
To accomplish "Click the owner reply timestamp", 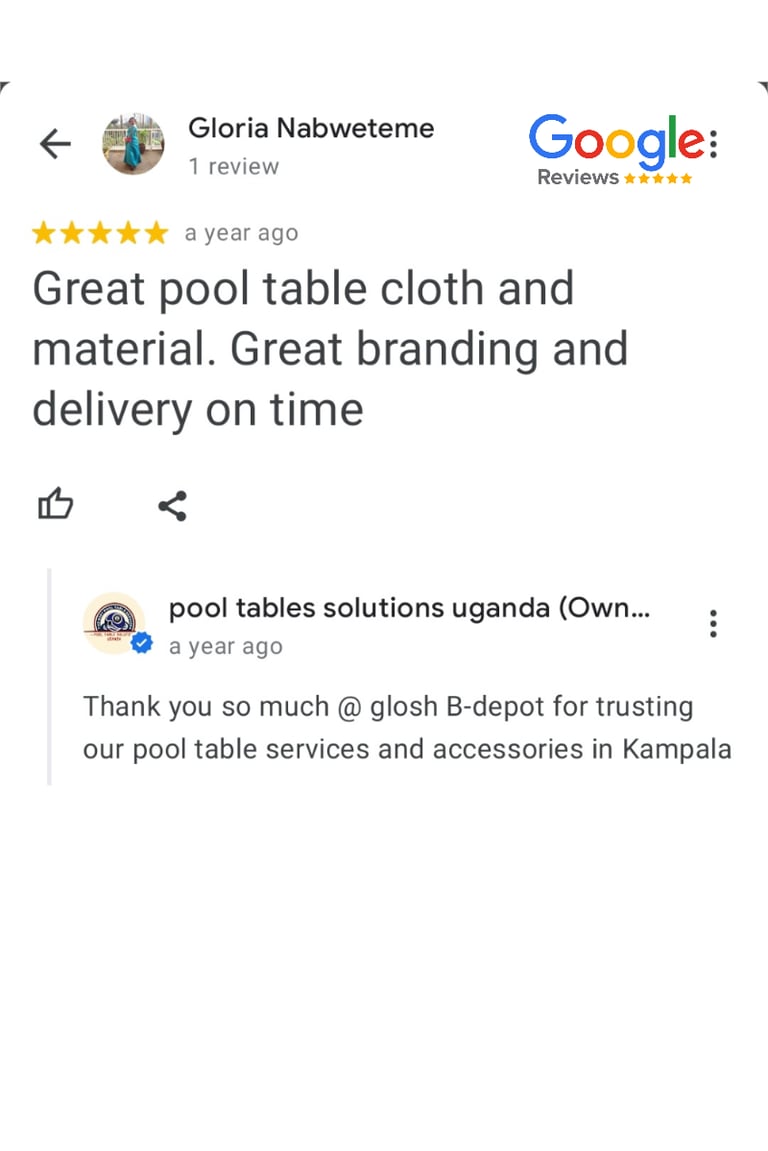I will tap(226, 646).
